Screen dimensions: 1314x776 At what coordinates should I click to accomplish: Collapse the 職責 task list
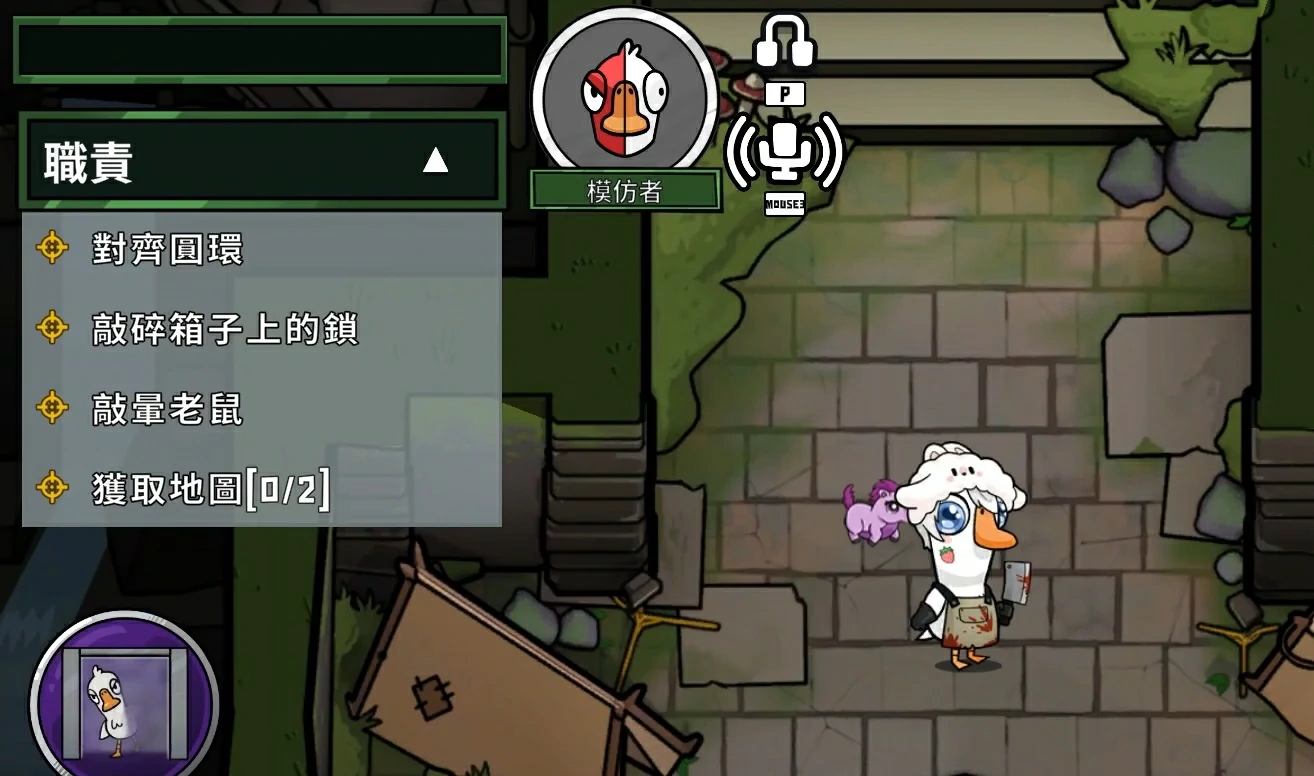click(x=435, y=161)
